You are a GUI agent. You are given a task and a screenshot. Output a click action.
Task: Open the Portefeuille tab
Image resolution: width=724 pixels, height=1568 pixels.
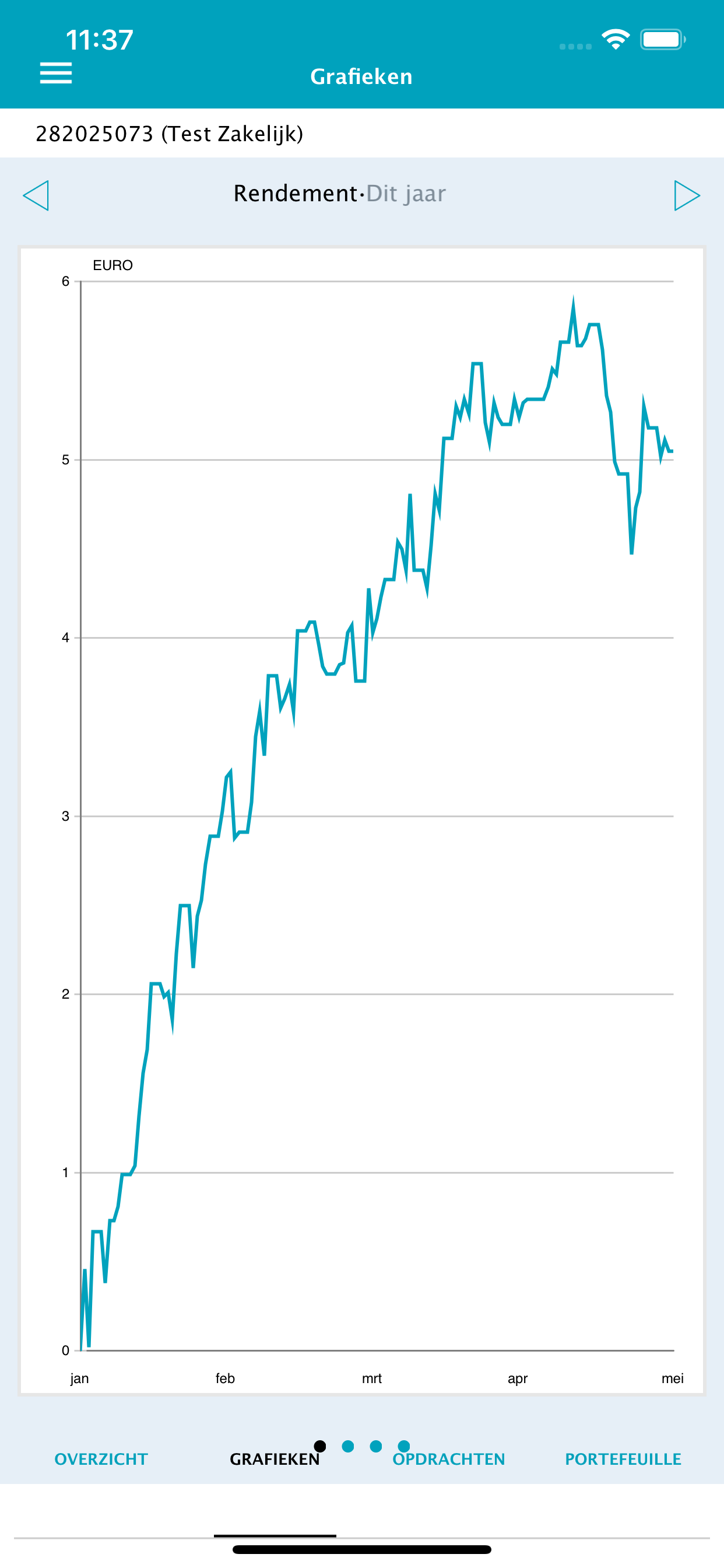[623, 1459]
